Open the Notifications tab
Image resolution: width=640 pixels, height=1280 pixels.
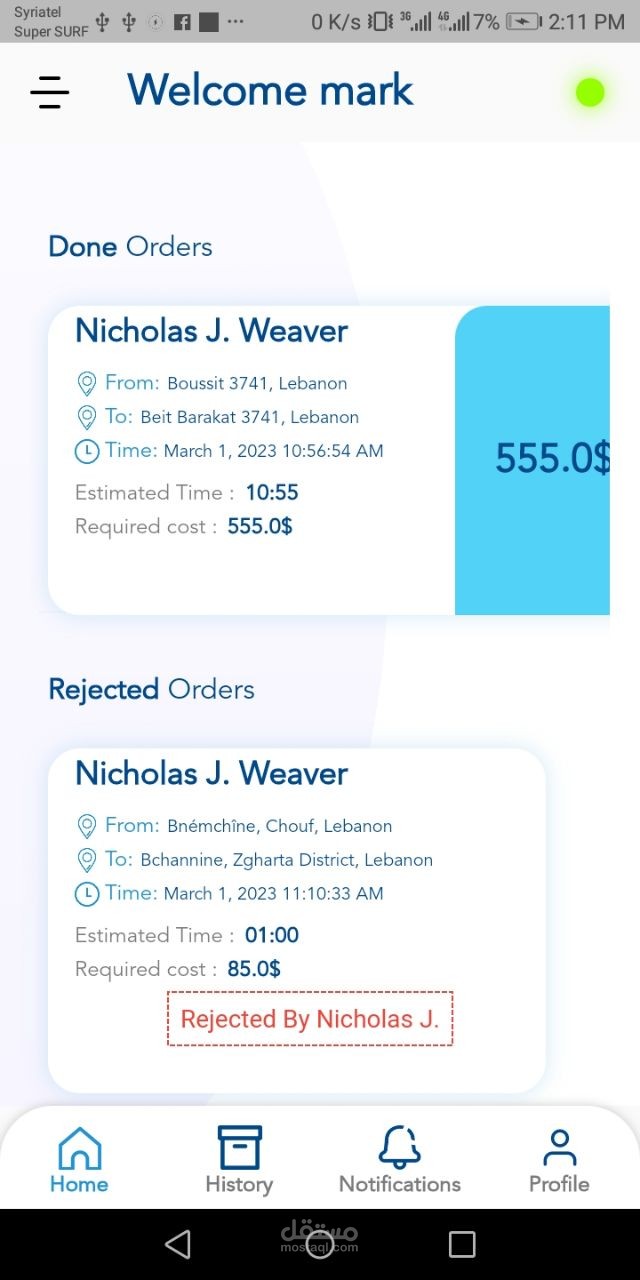[x=400, y=1160]
